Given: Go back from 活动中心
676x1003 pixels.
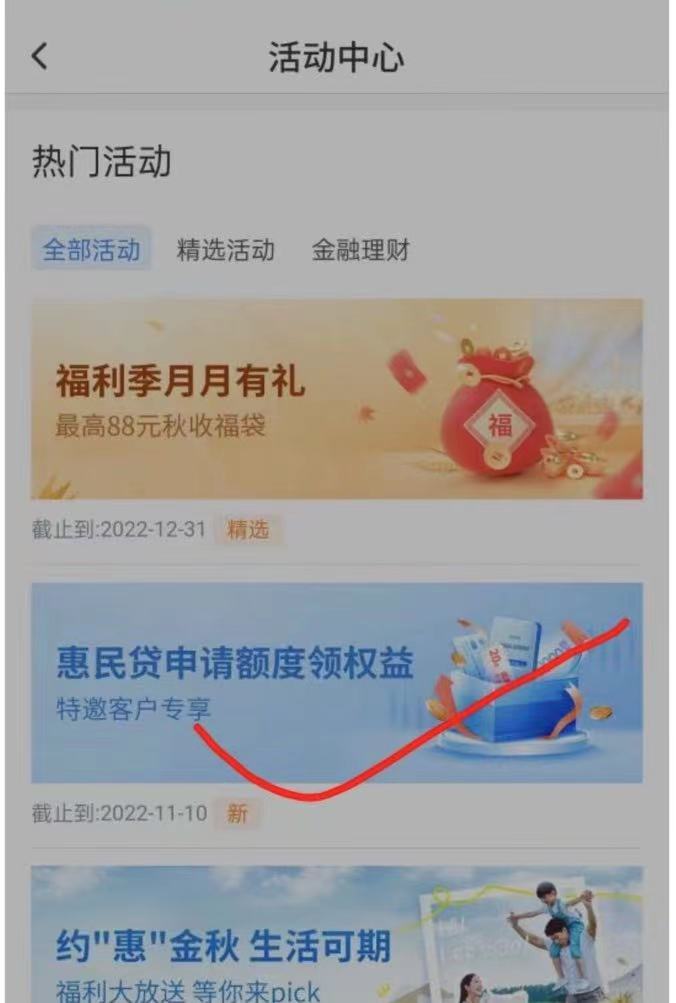Looking at the screenshot, I should [39, 57].
